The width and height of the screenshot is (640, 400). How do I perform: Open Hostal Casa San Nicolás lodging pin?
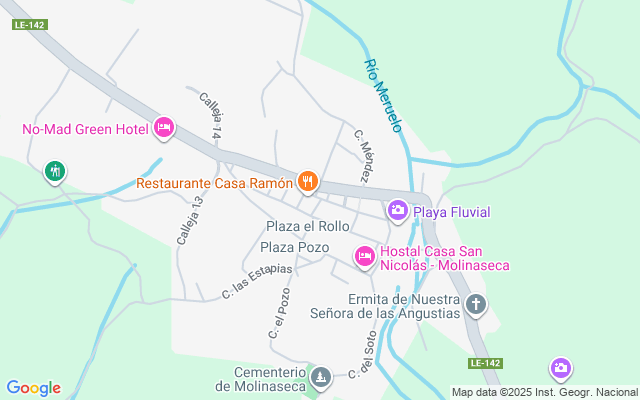click(365, 257)
